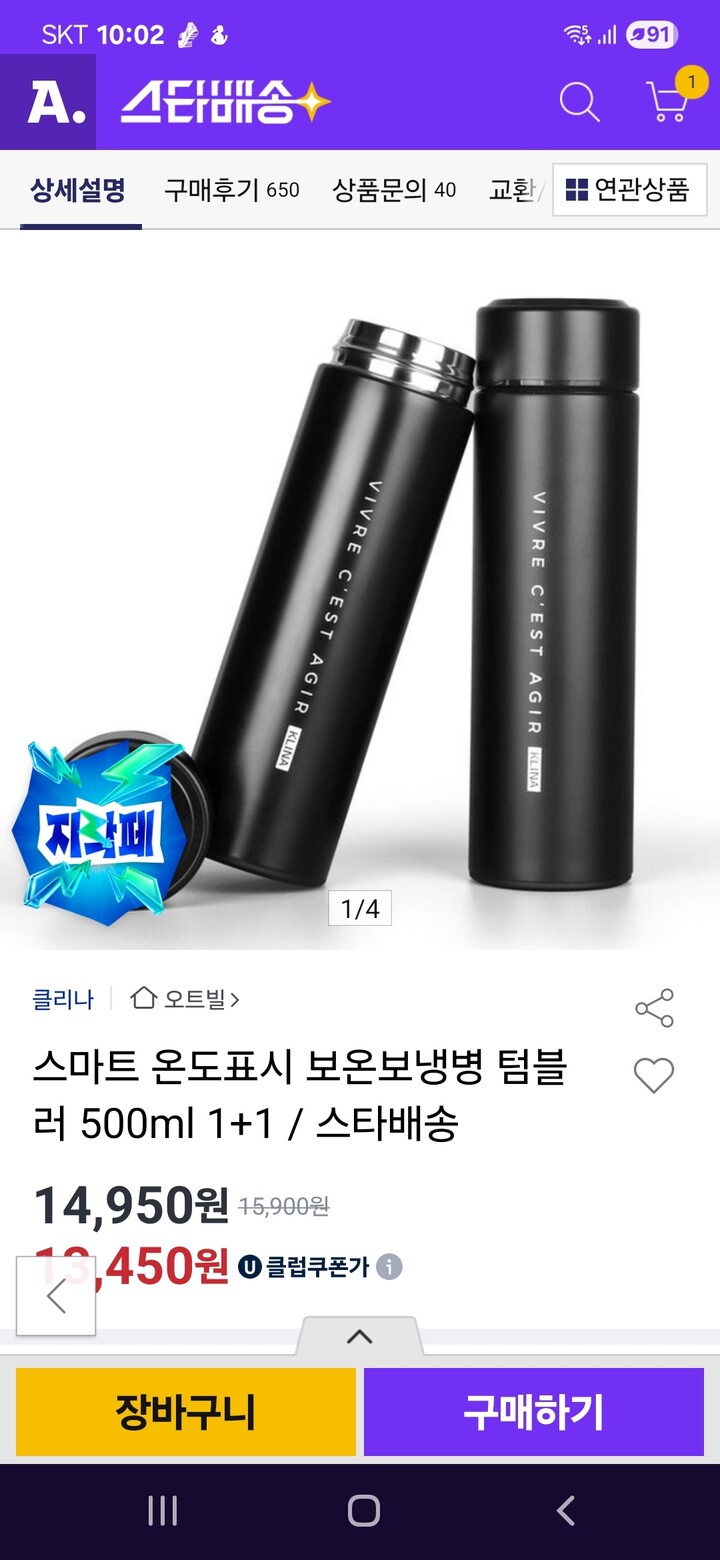
Task: Open the shopping cart
Action: coord(668,103)
